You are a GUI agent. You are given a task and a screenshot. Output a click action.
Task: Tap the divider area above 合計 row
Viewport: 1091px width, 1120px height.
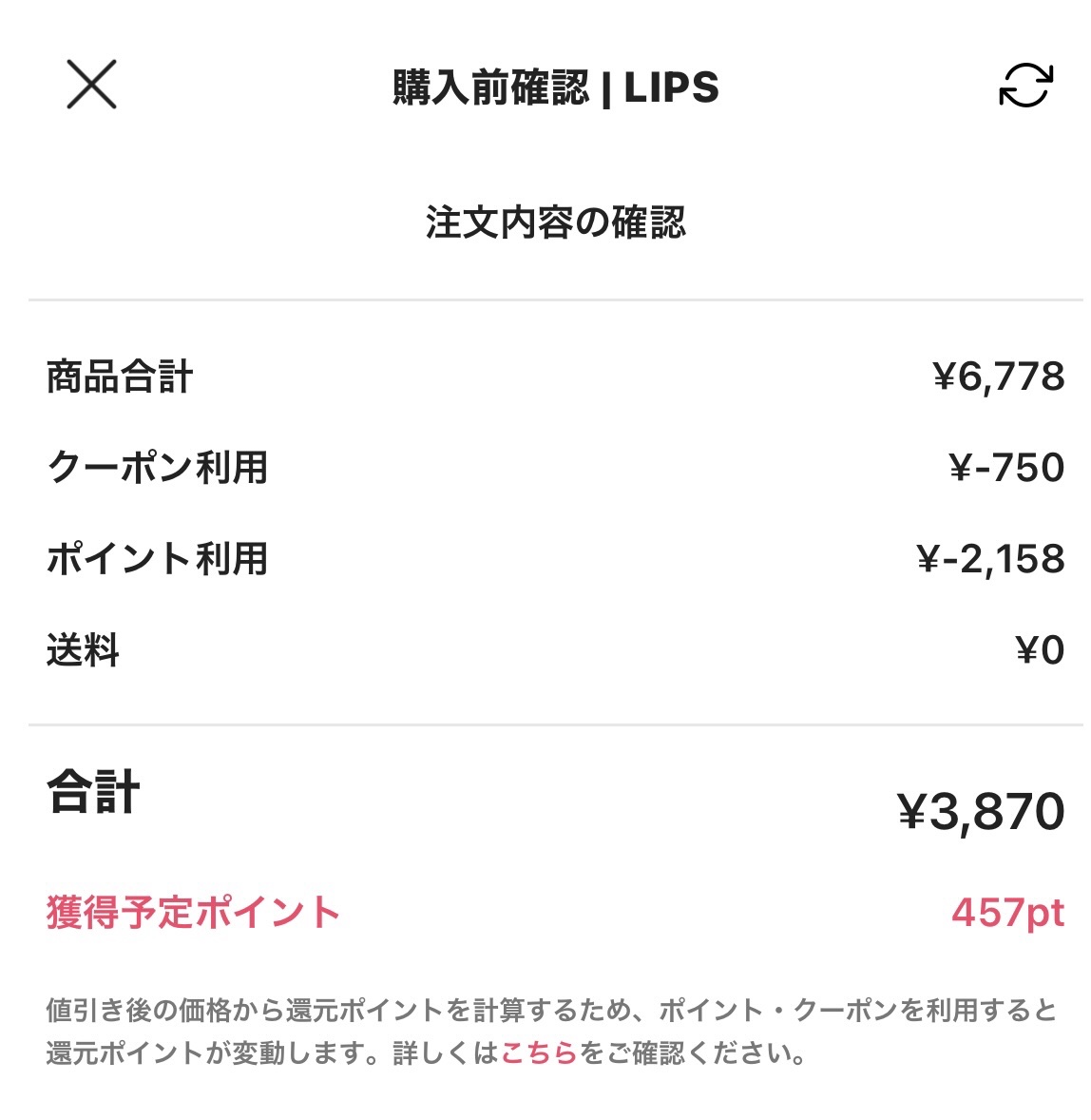545,724
